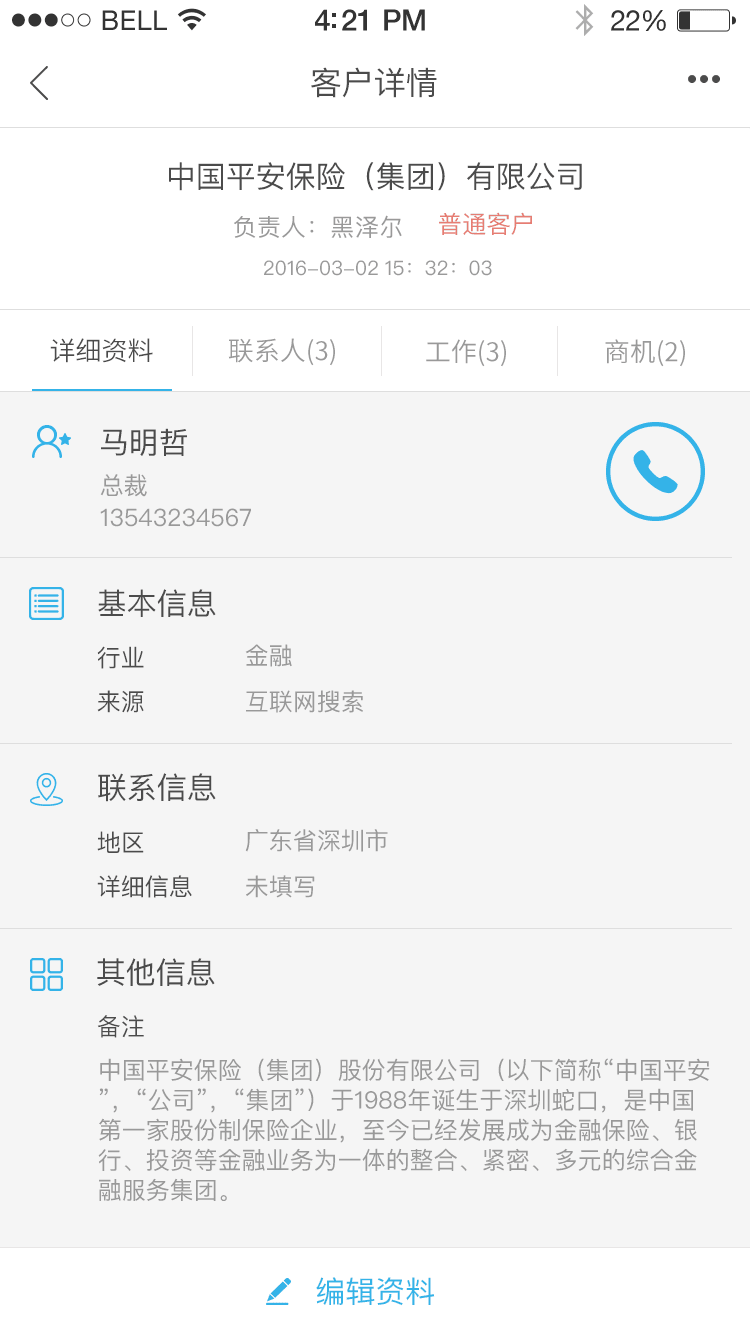Tap the location pin icon next to 联系信息

point(46,788)
